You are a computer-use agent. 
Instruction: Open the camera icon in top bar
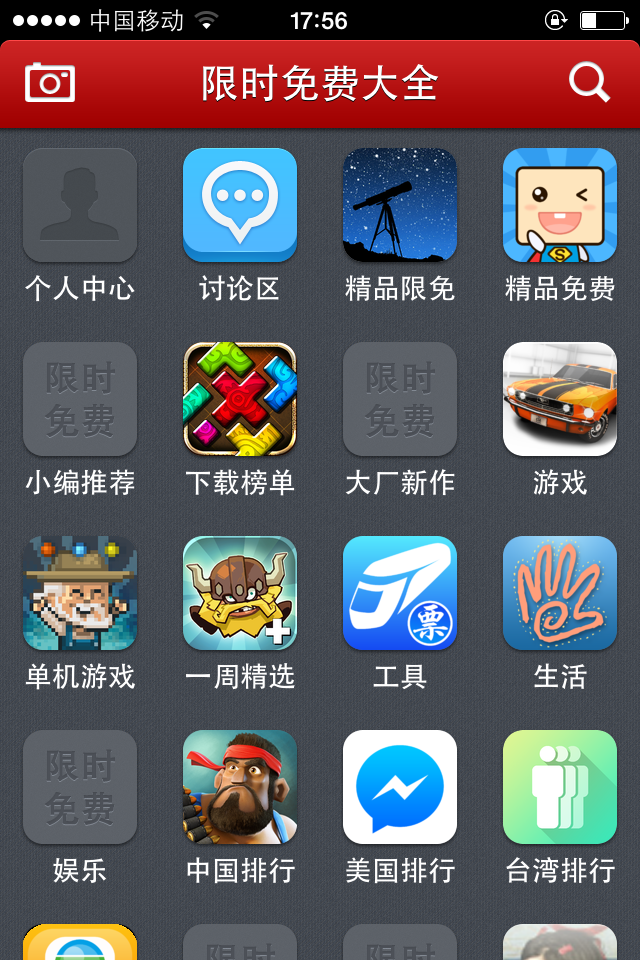[50, 82]
